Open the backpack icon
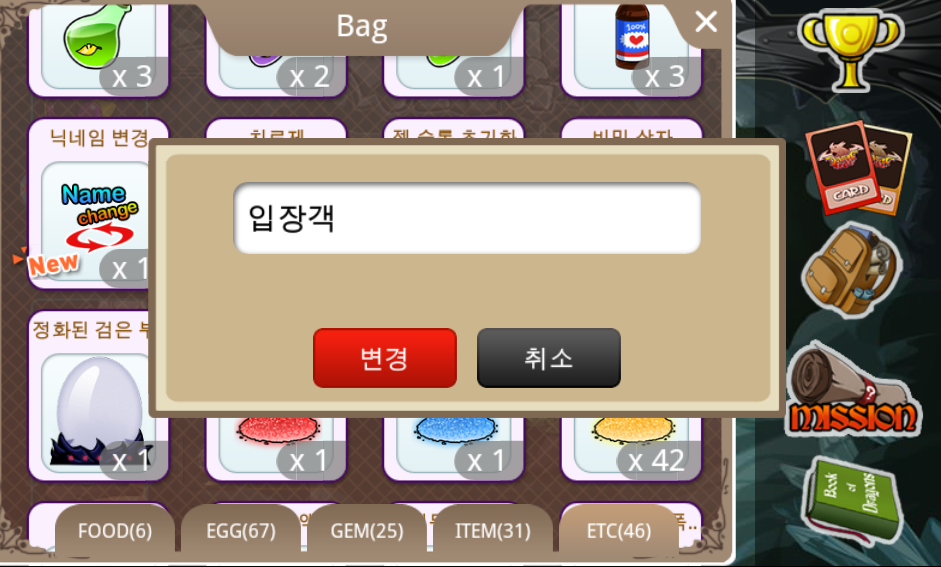 tap(851, 270)
